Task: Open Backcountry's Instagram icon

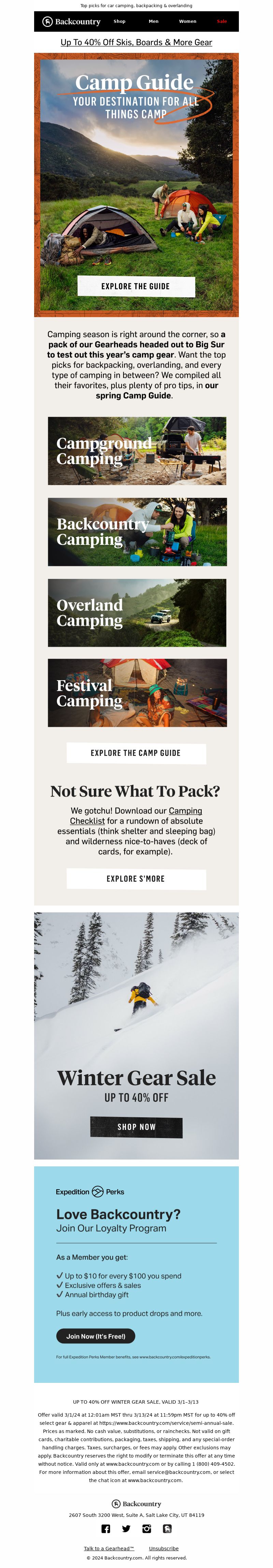Action: point(147,1528)
